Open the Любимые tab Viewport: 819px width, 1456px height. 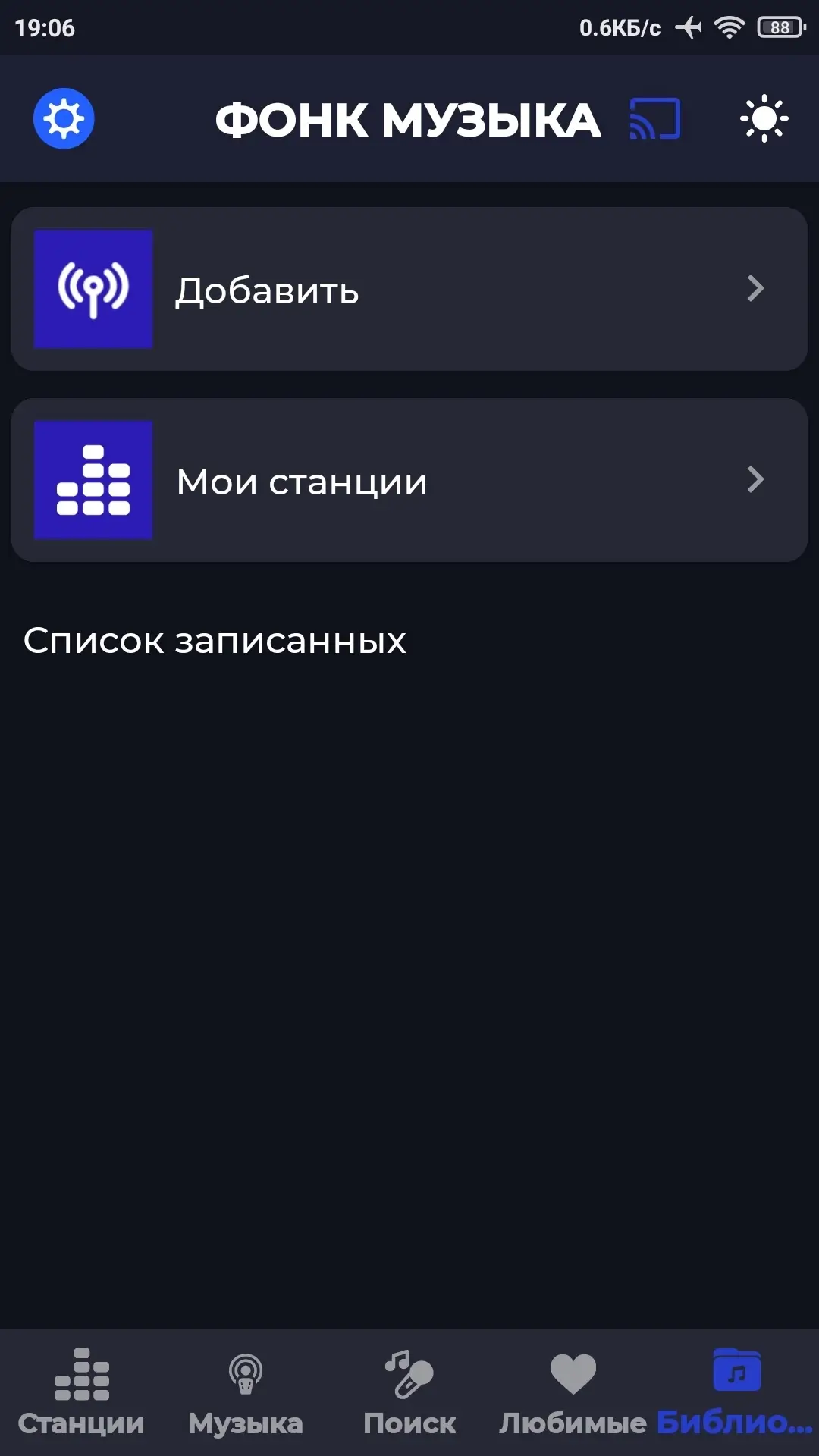tap(573, 1392)
